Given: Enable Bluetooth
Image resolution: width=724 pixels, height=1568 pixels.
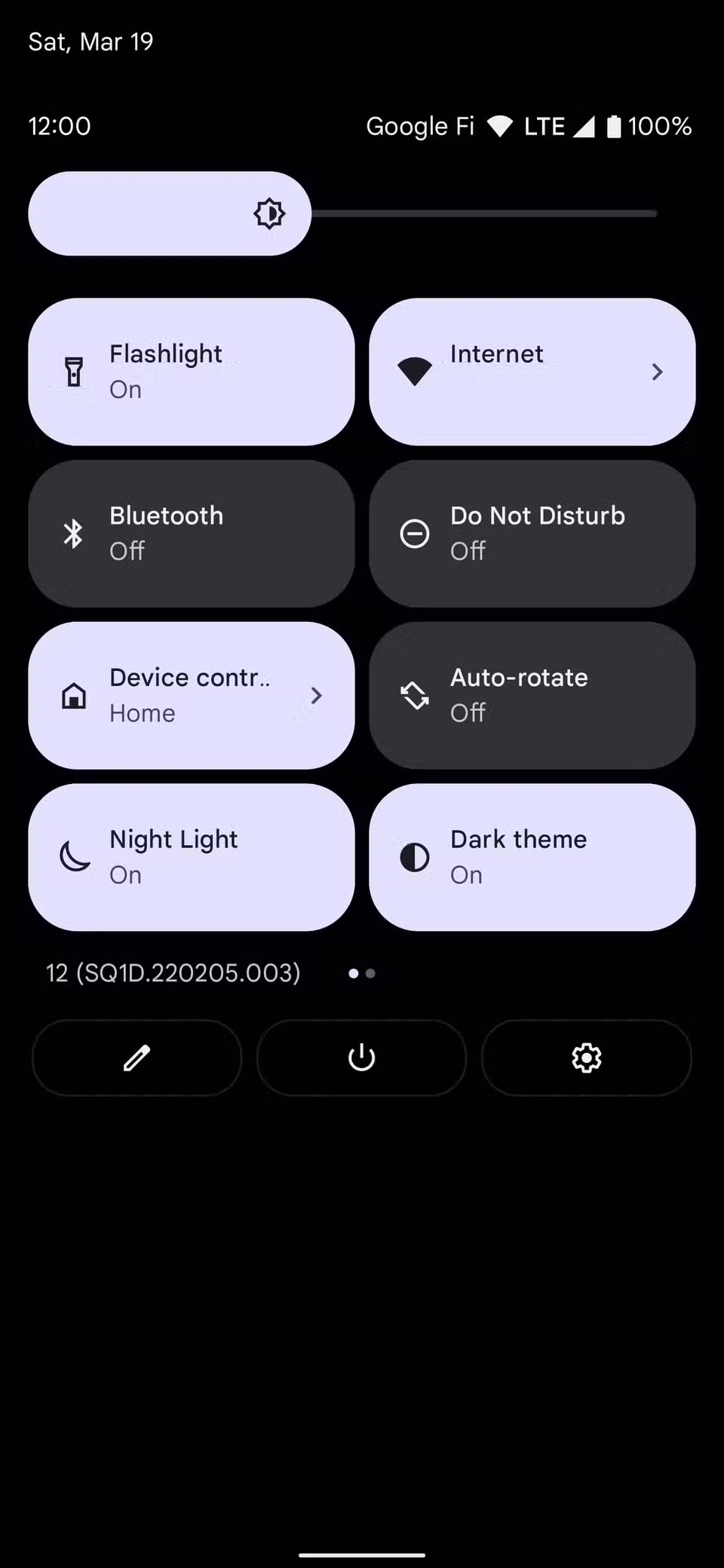Looking at the screenshot, I should [x=191, y=533].
